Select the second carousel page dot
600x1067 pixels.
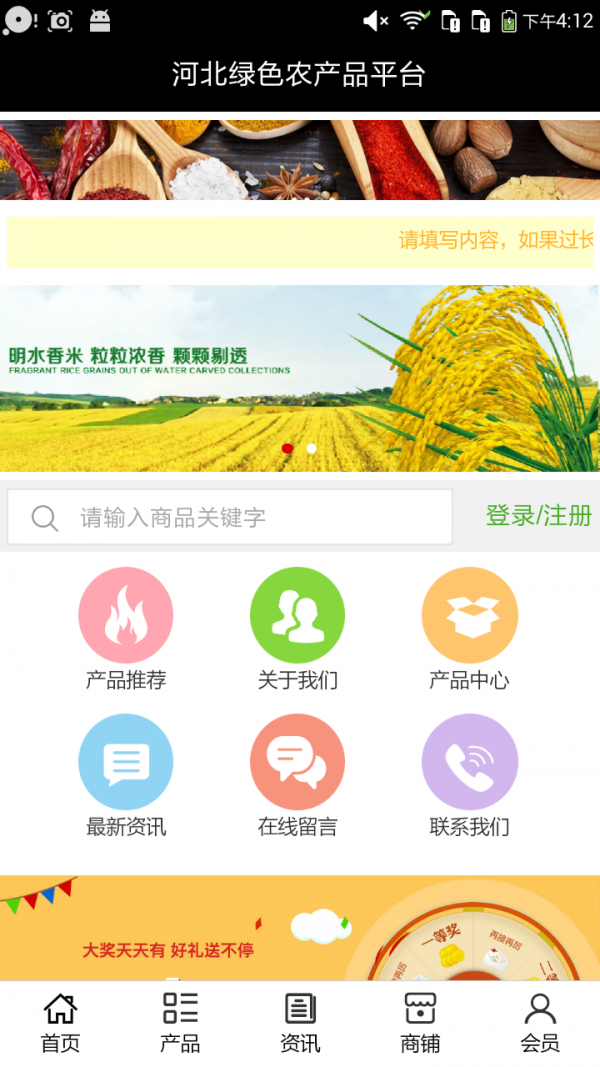click(x=312, y=449)
